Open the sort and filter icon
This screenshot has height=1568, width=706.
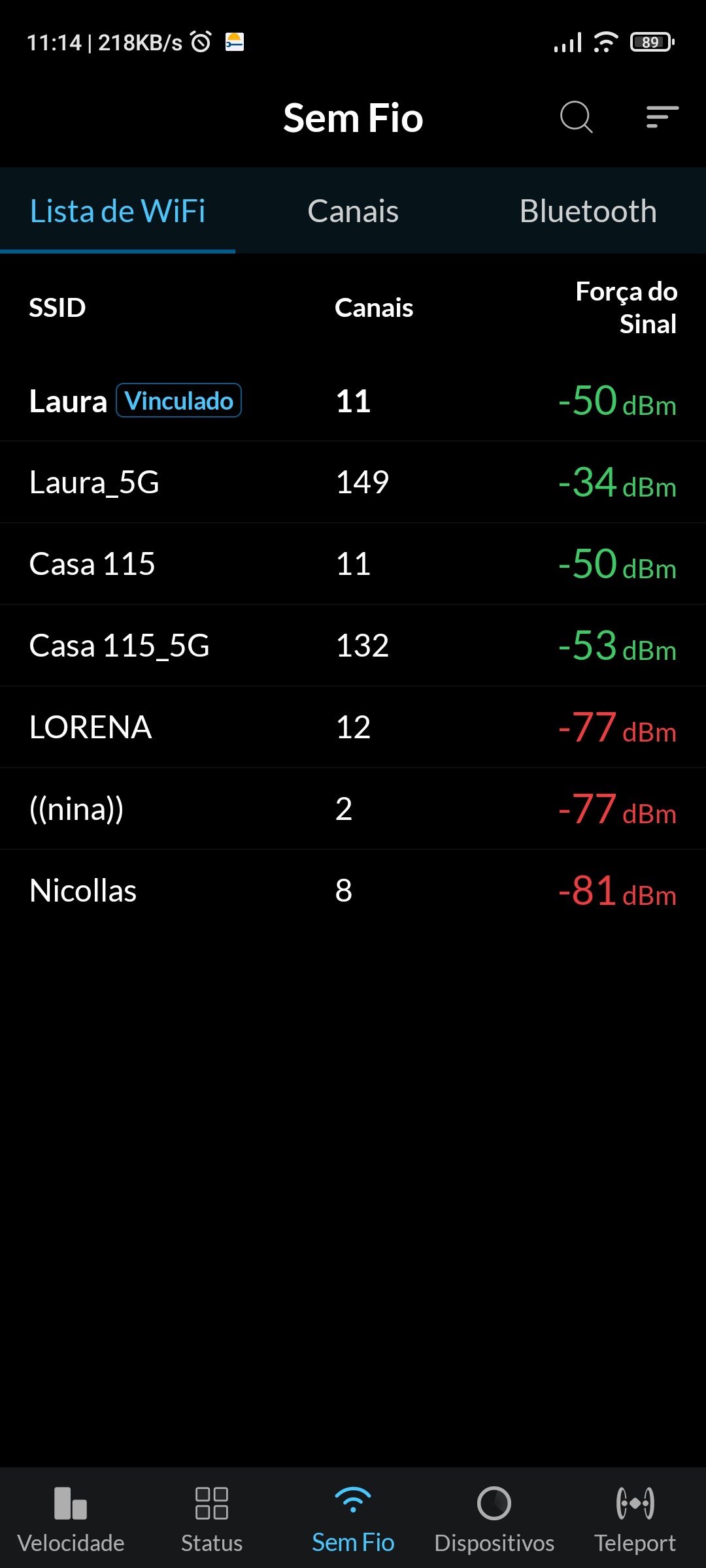click(x=662, y=118)
